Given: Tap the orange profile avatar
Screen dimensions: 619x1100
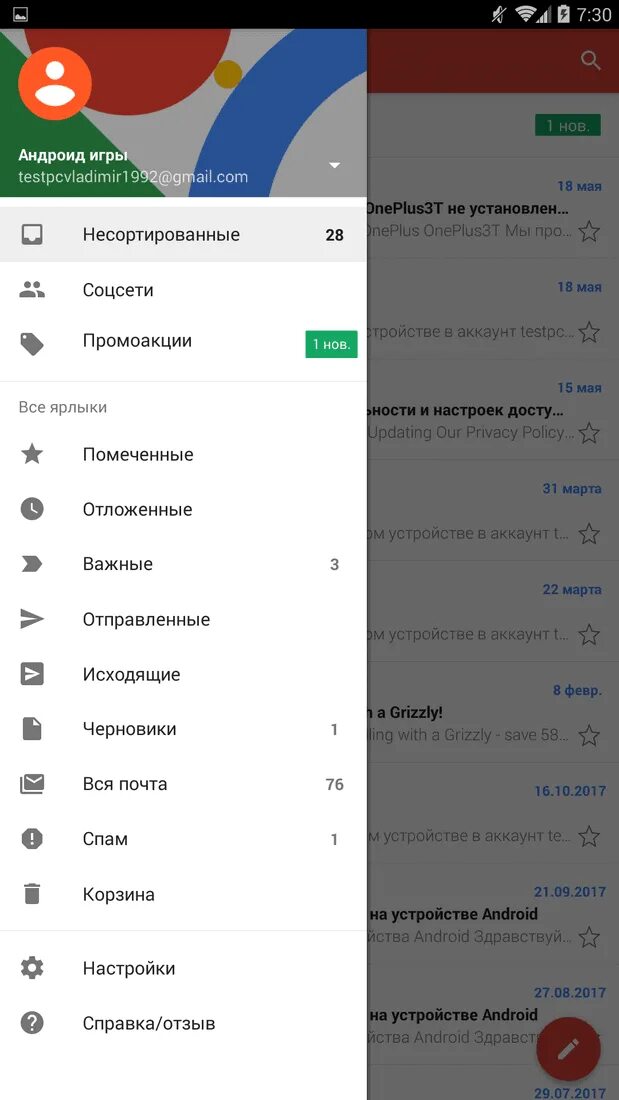Looking at the screenshot, I should [x=55, y=83].
